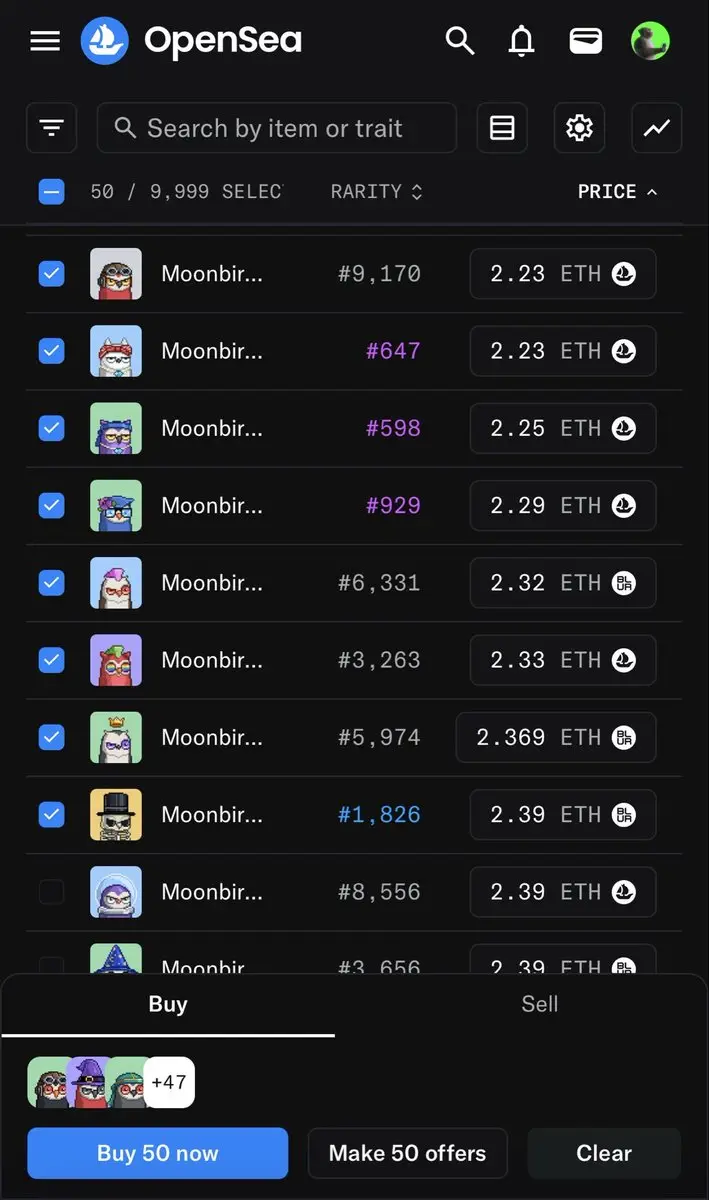Open the filter options

click(51, 128)
